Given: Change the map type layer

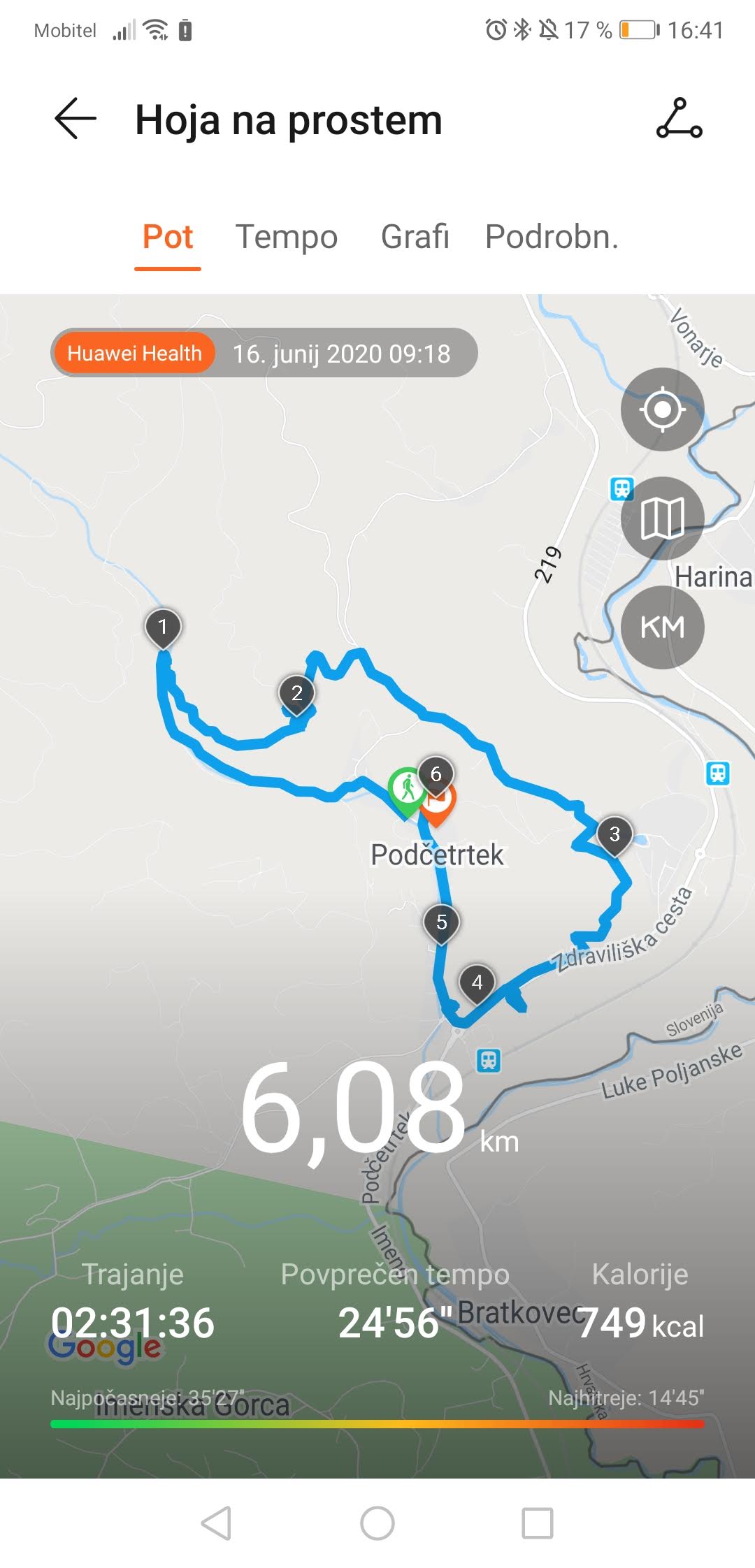Looking at the screenshot, I should click(662, 518).
